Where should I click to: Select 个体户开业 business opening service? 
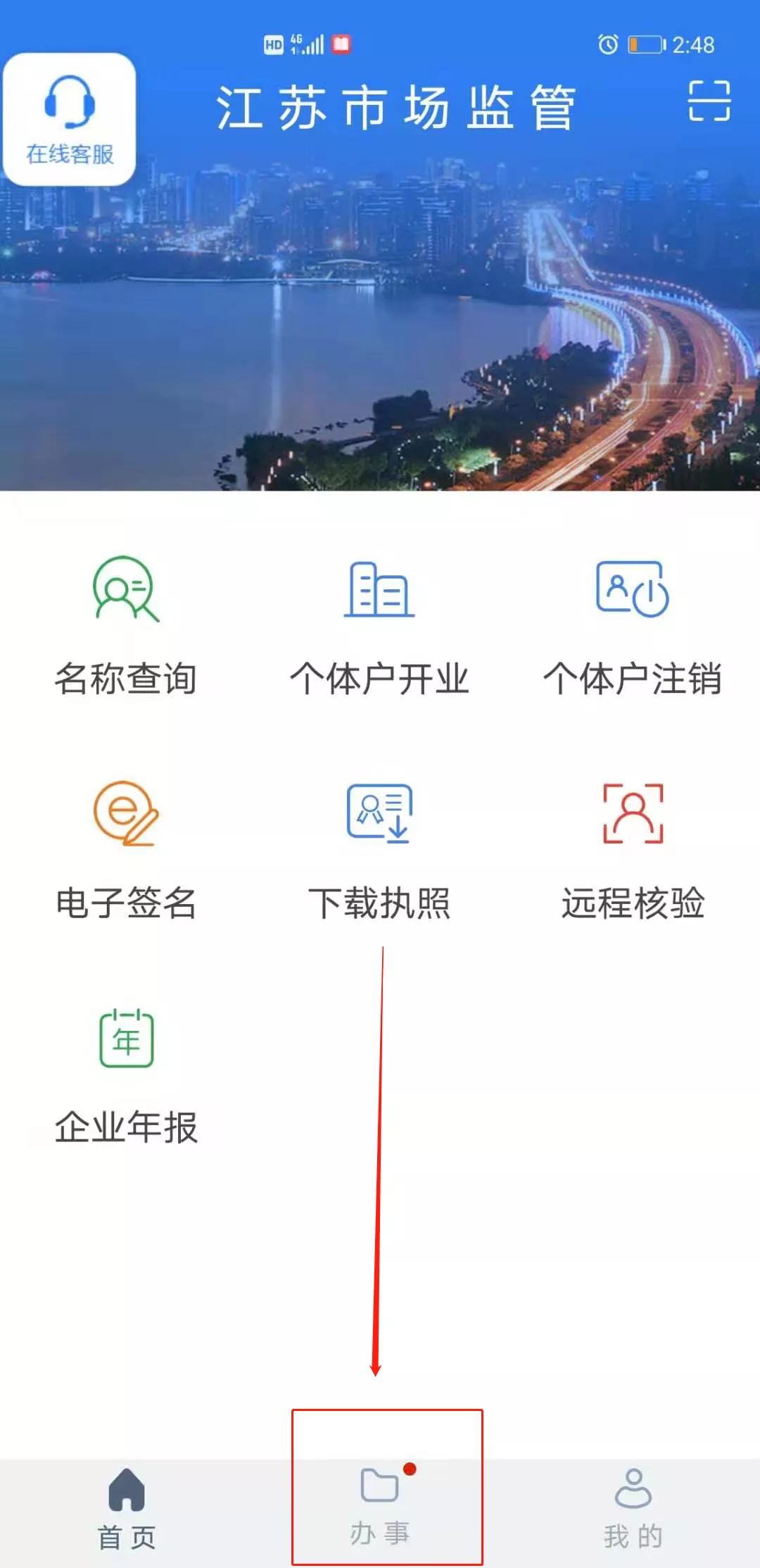pyautogui.click(x=380, y=627)
